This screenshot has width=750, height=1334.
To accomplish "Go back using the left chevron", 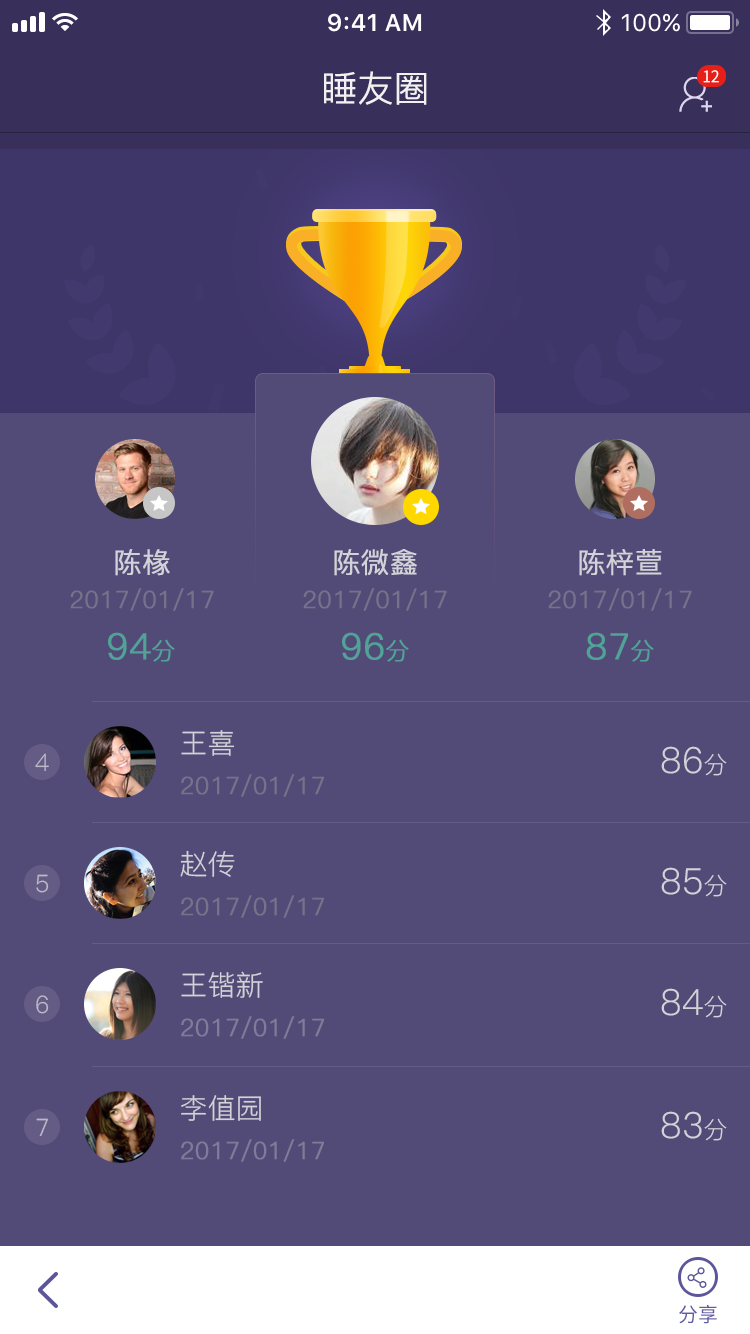I will tap(47, 1290).
